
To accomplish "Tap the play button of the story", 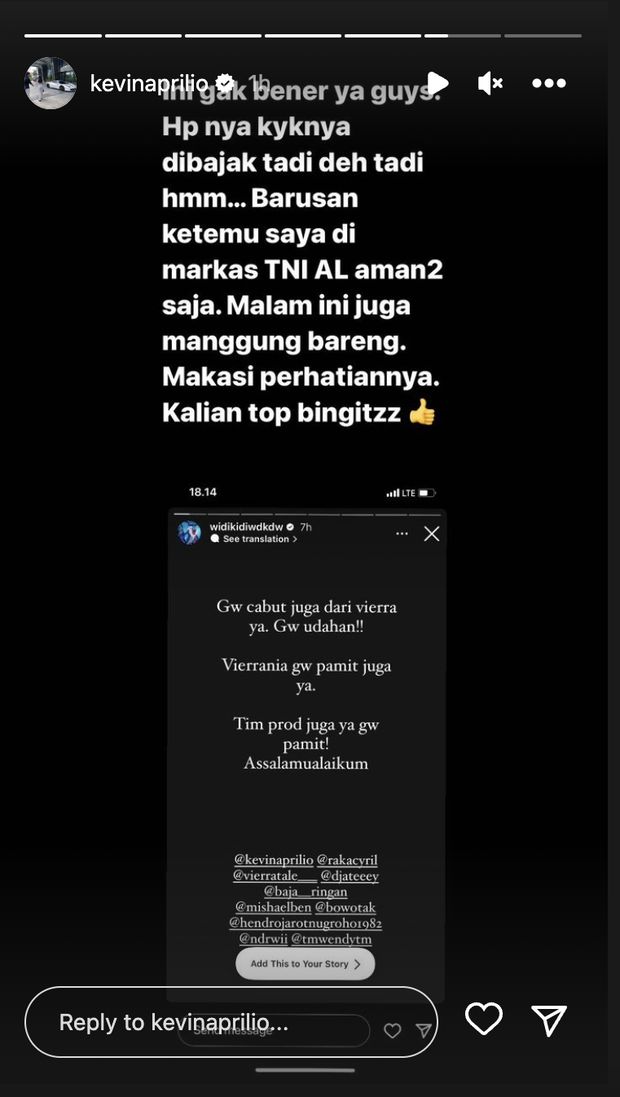I will pos(437,83).
